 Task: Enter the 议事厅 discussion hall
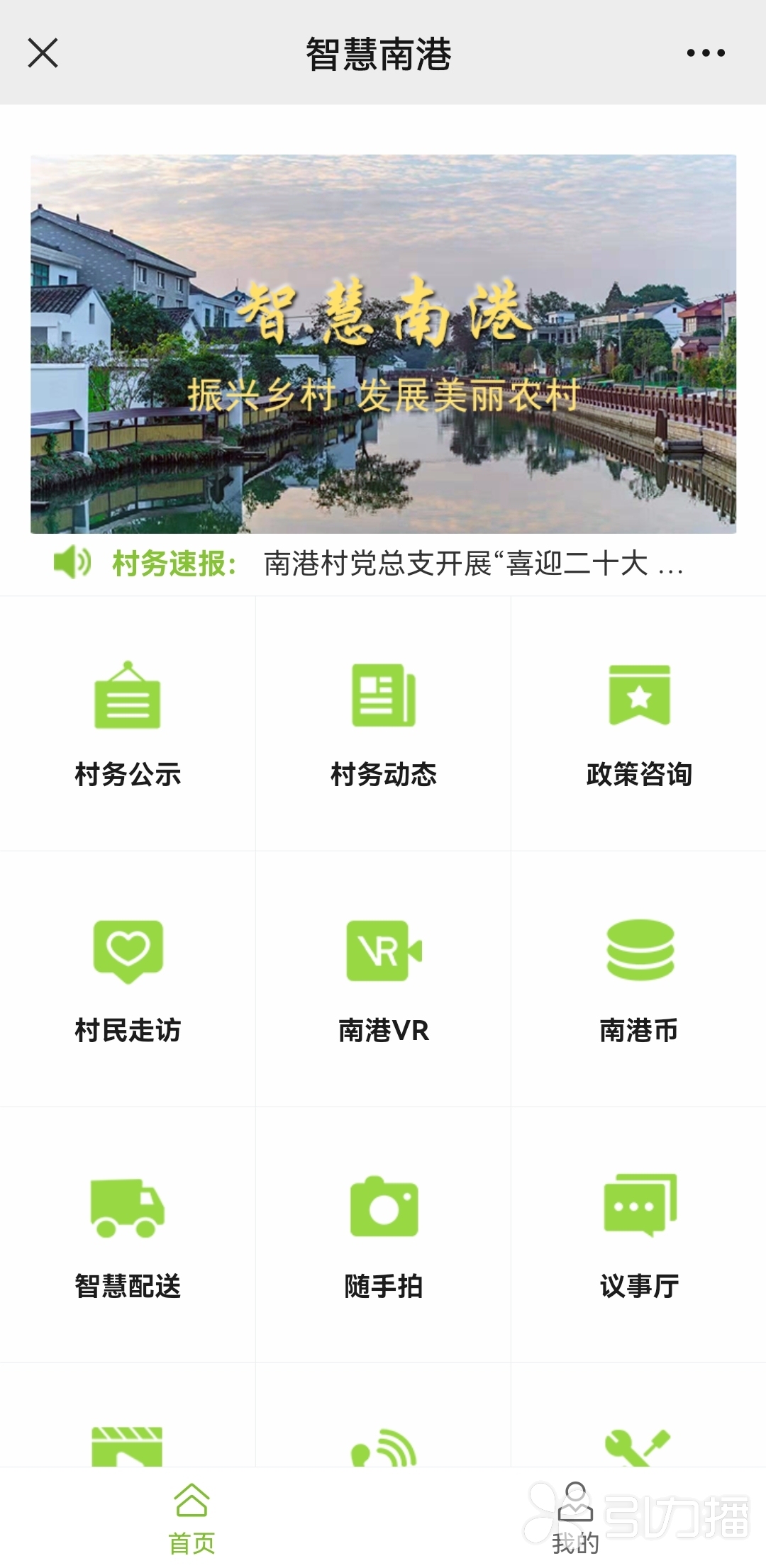(x=638, y=1235)
